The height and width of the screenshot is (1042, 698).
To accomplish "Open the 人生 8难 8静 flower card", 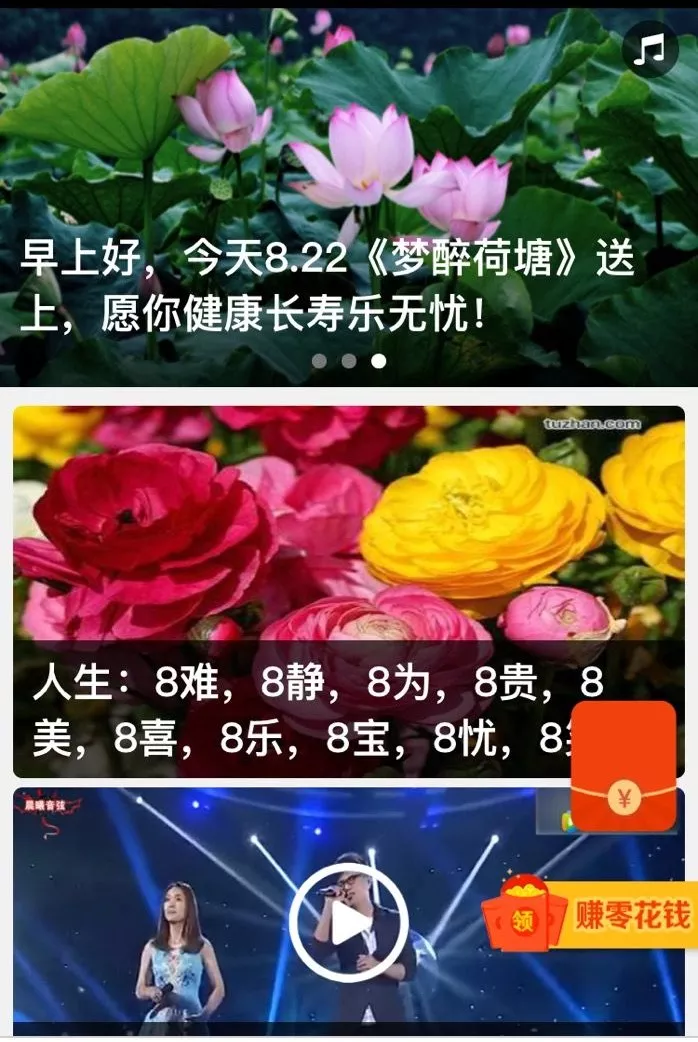I will 290,590.
